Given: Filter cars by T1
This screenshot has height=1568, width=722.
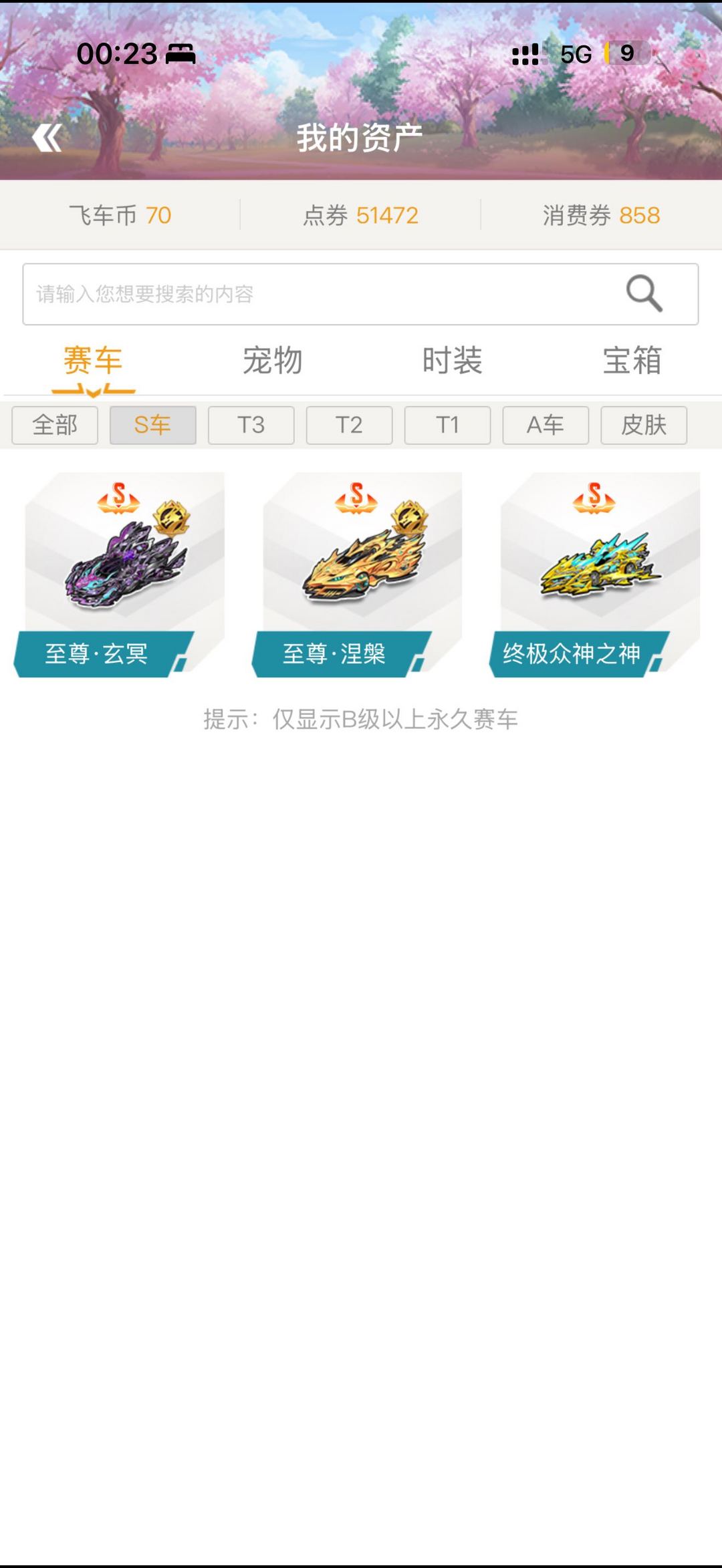Looking at the screenshot, I should pos(447,425).
